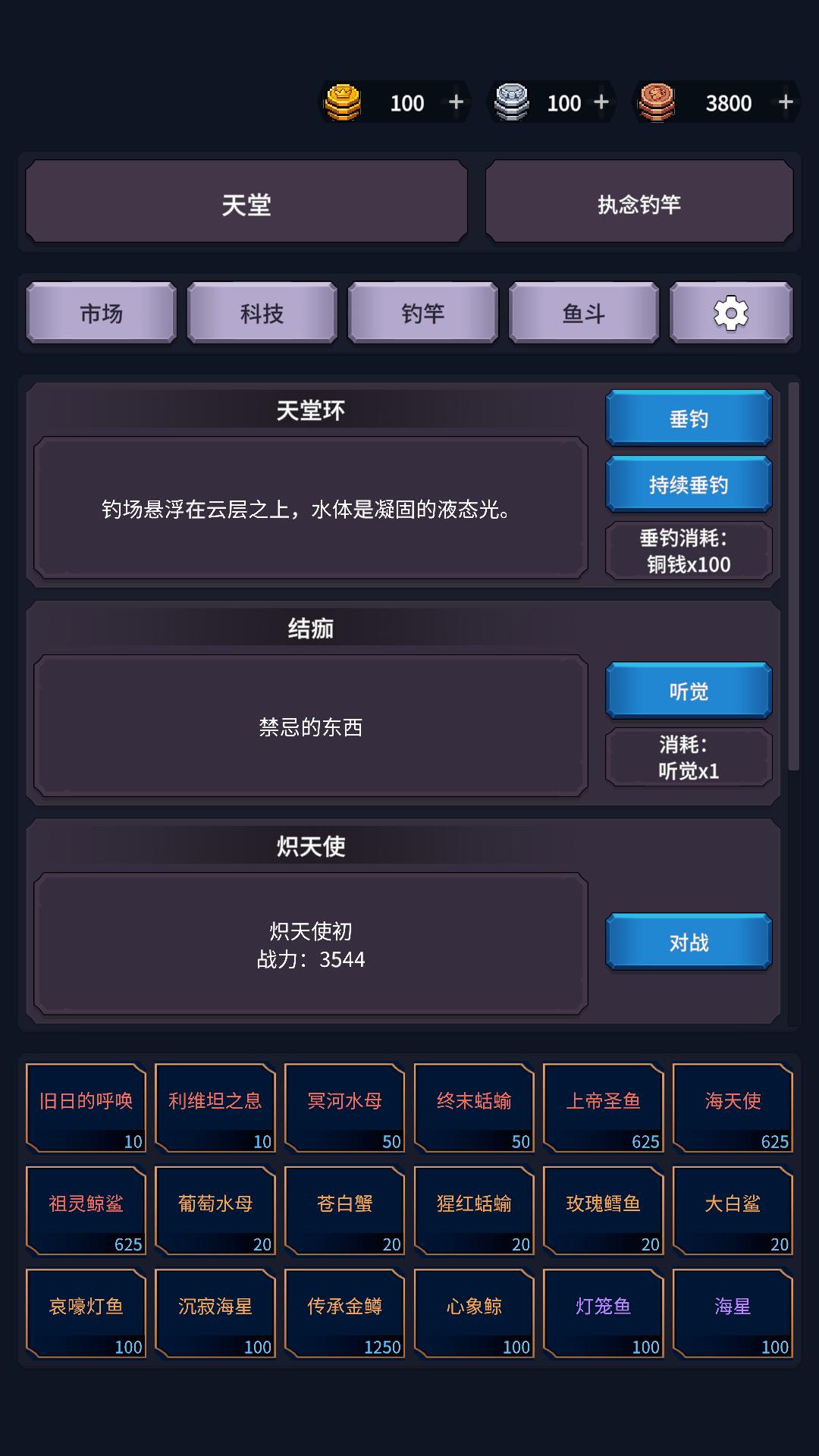Open the 科技 tab
This screenshot has width=819, height=1456.
[x=261, y=312]
